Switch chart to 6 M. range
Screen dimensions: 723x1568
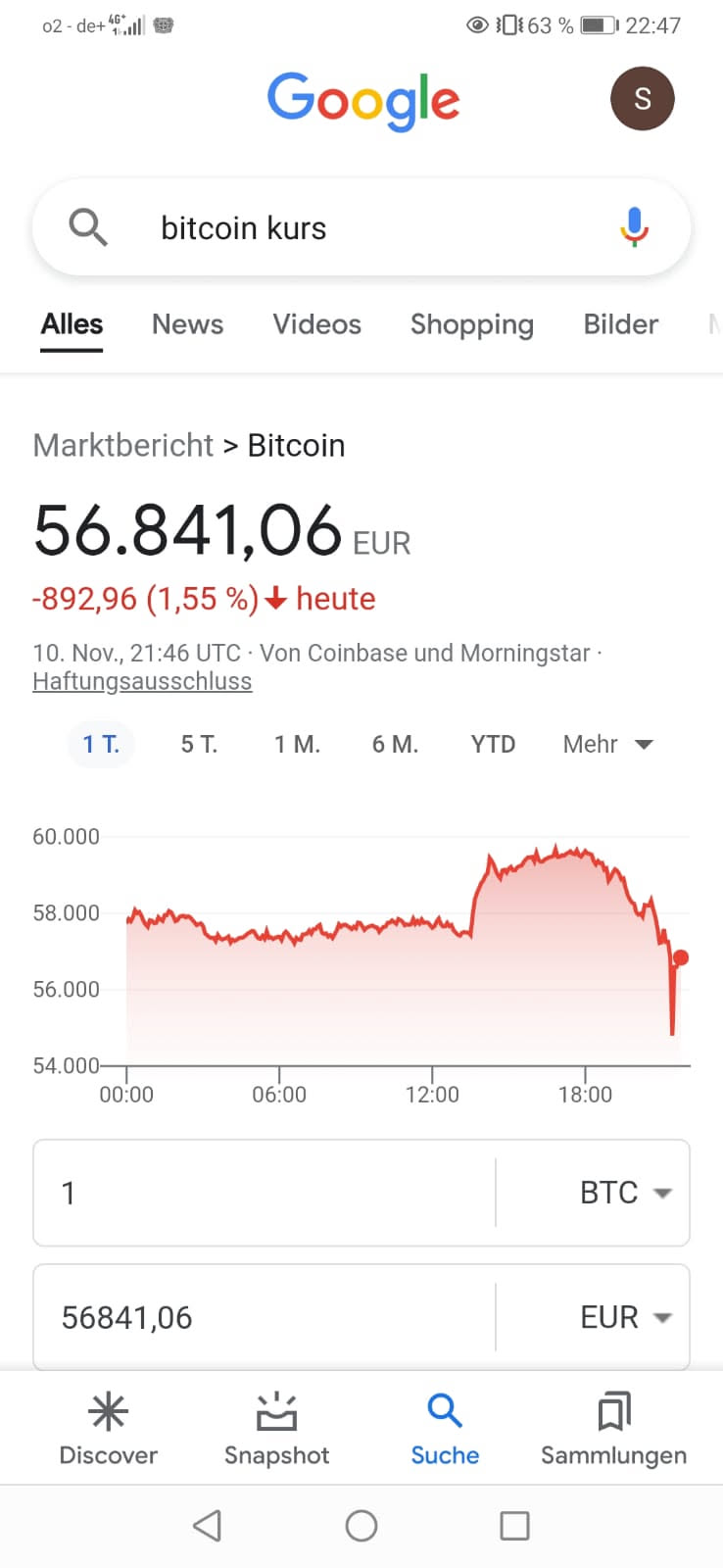[395, 745]
